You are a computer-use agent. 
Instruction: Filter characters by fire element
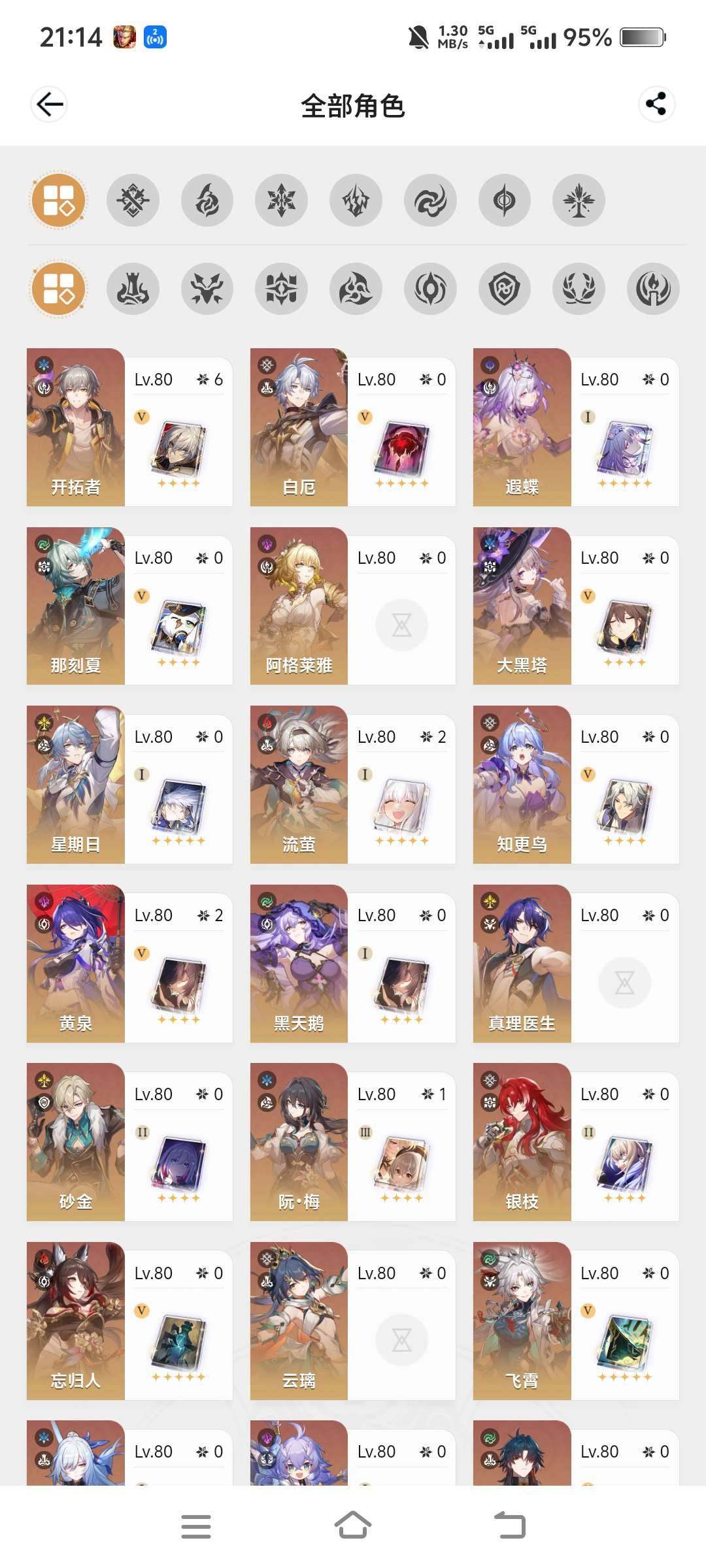pyautogui.click(x=207, y=200)
